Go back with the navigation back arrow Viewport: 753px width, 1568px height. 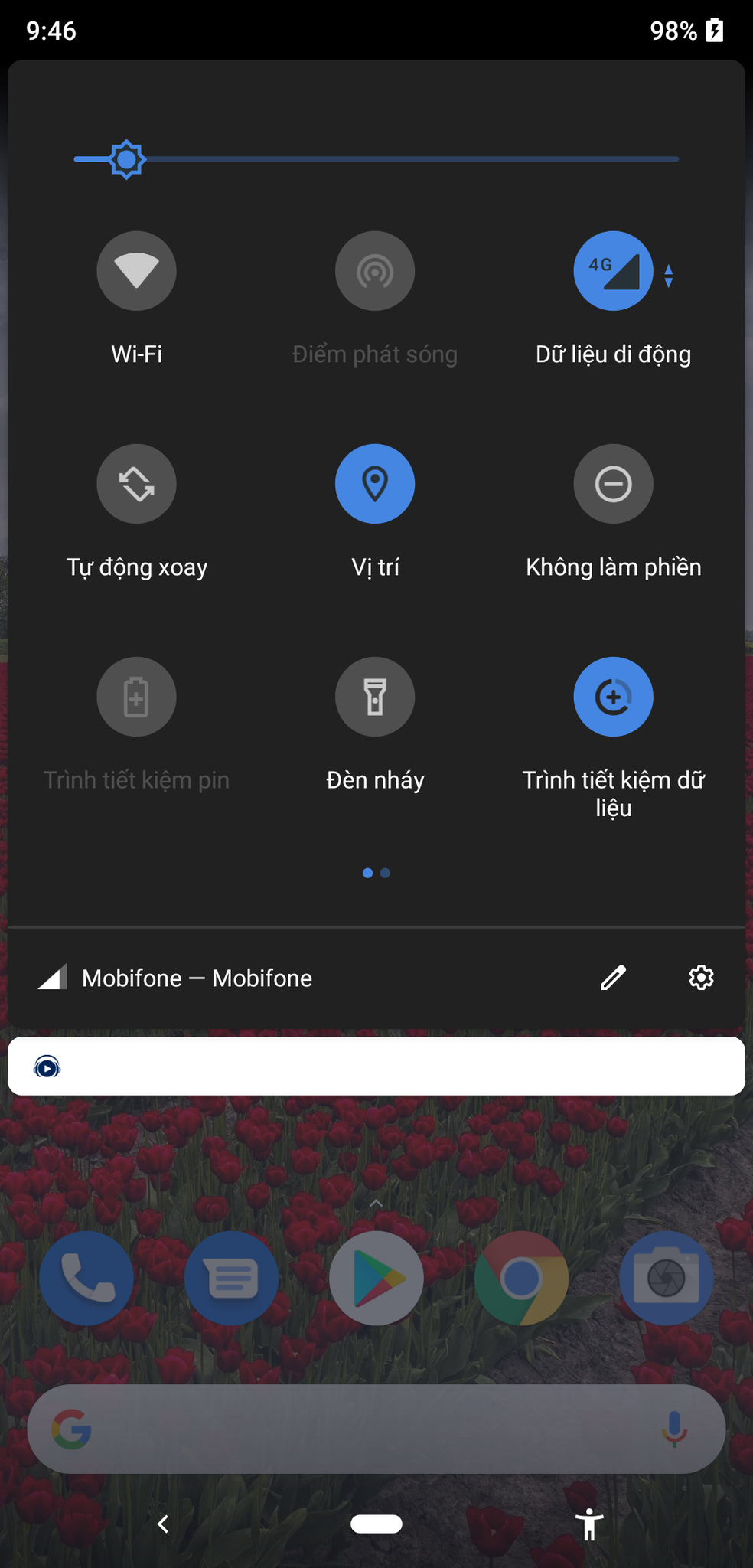pos(163,1524)
